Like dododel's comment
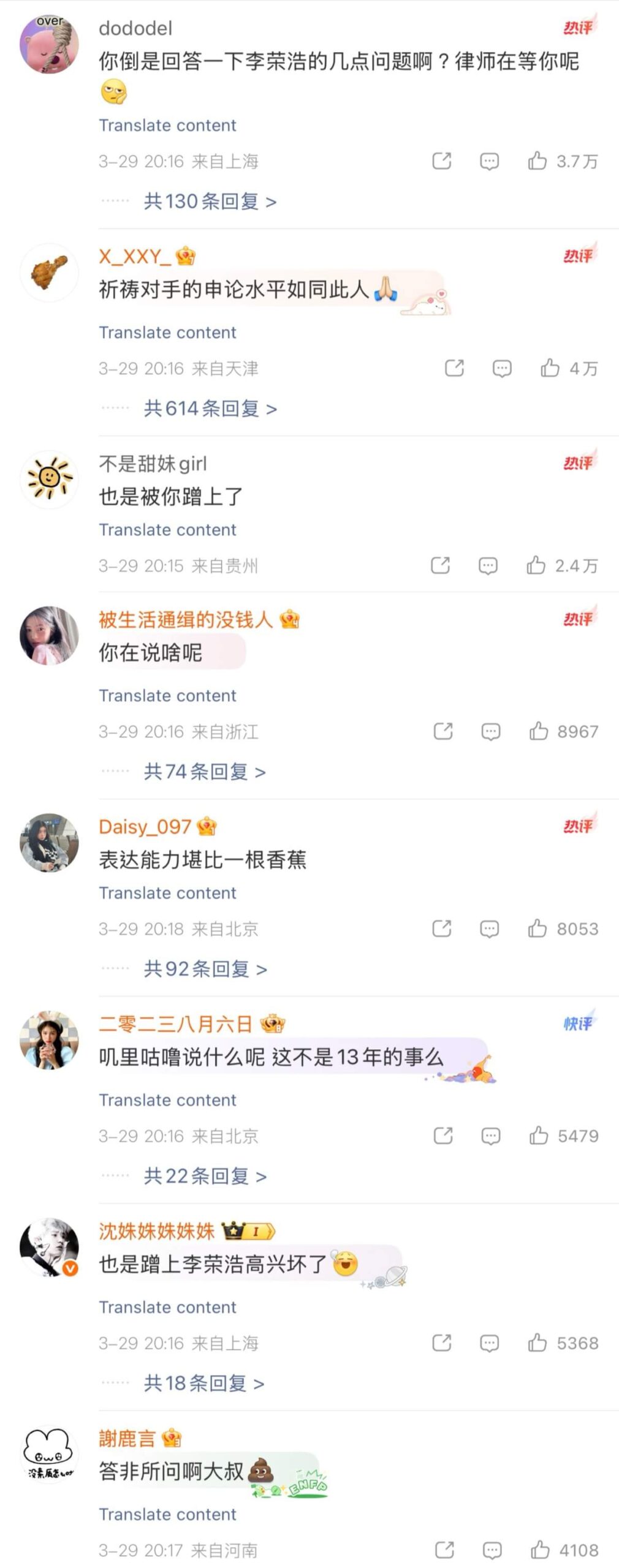 click(x=537, y=161)
